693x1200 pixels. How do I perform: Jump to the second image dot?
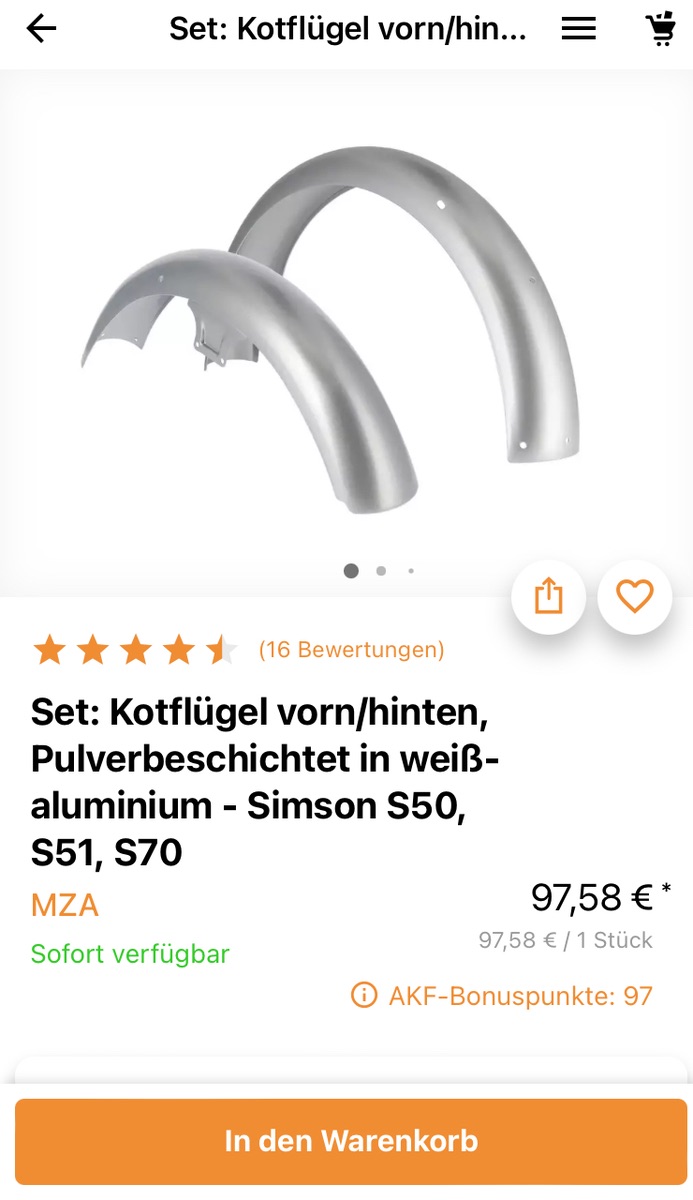381,571
